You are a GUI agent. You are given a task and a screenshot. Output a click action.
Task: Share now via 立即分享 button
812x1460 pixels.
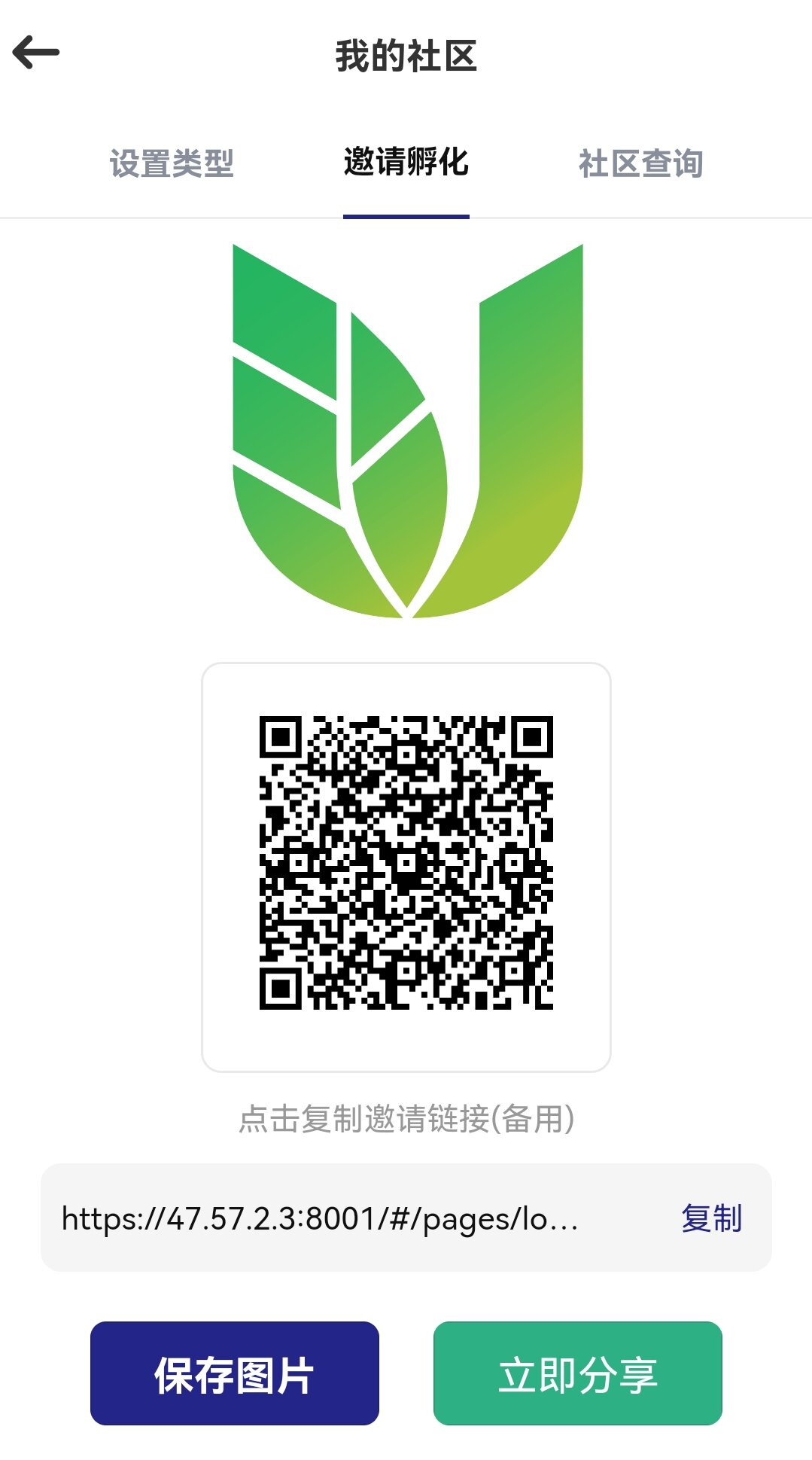577,1373
